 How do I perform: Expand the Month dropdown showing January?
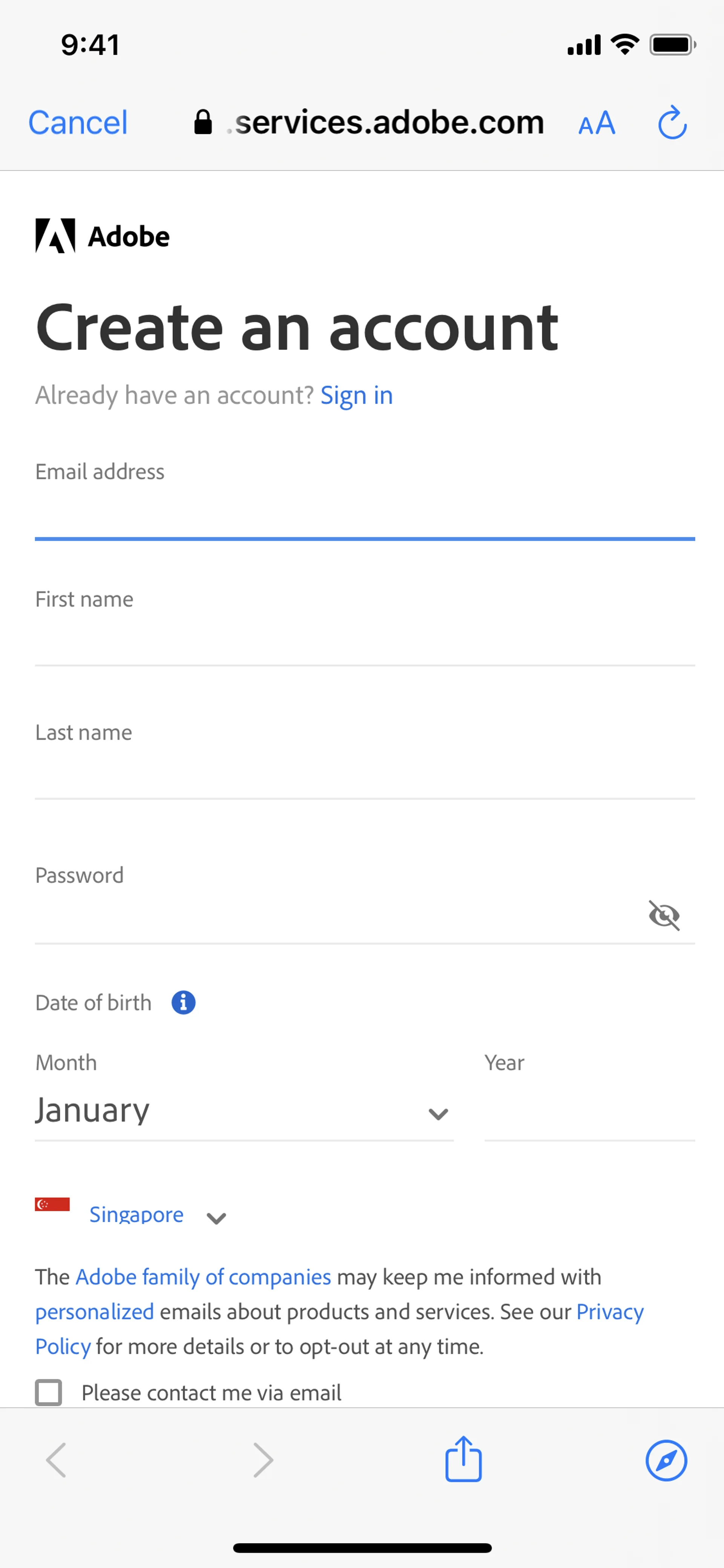pyautogui.click(x=243, y=1112)
